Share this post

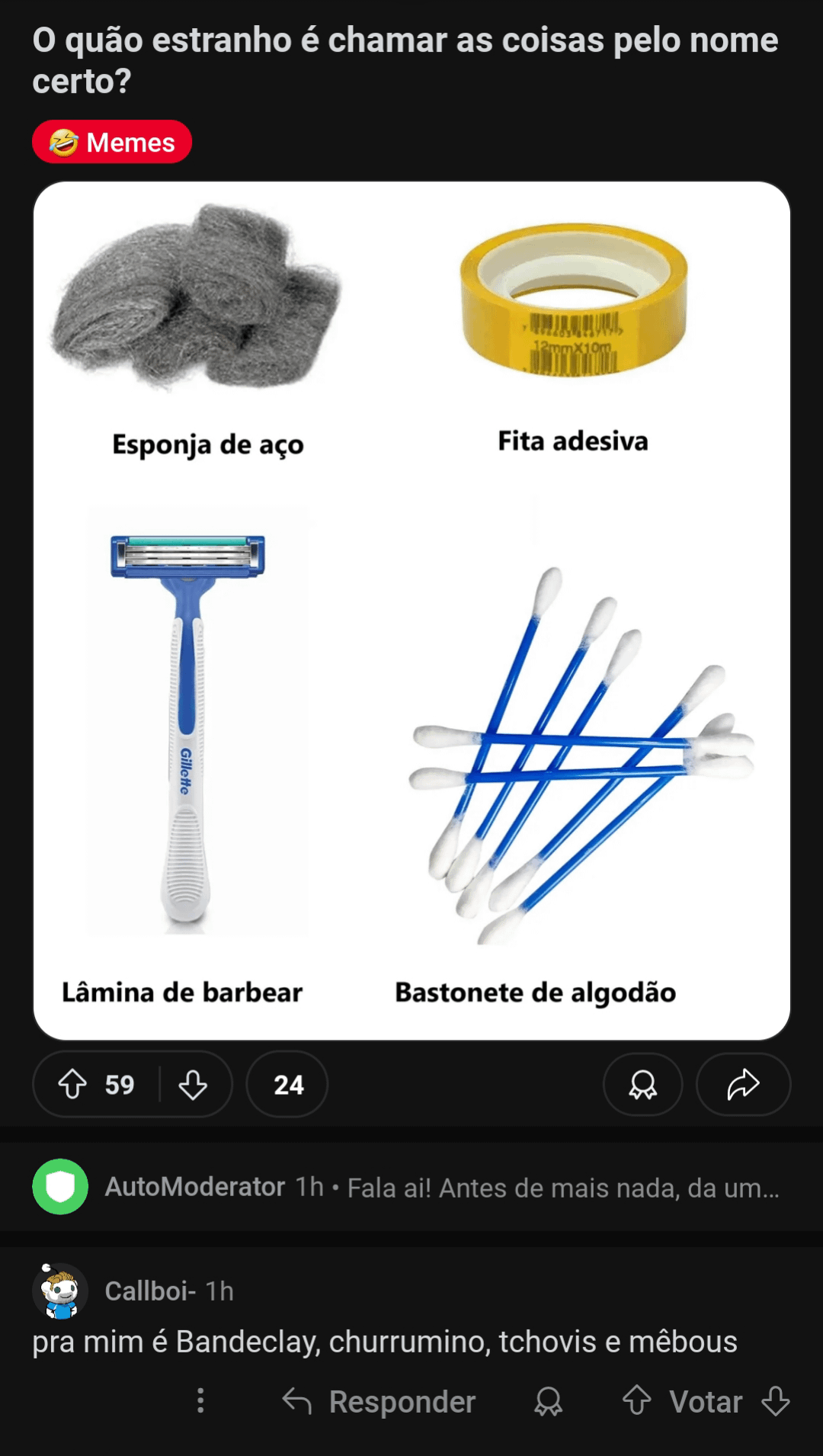(743, 1084)
